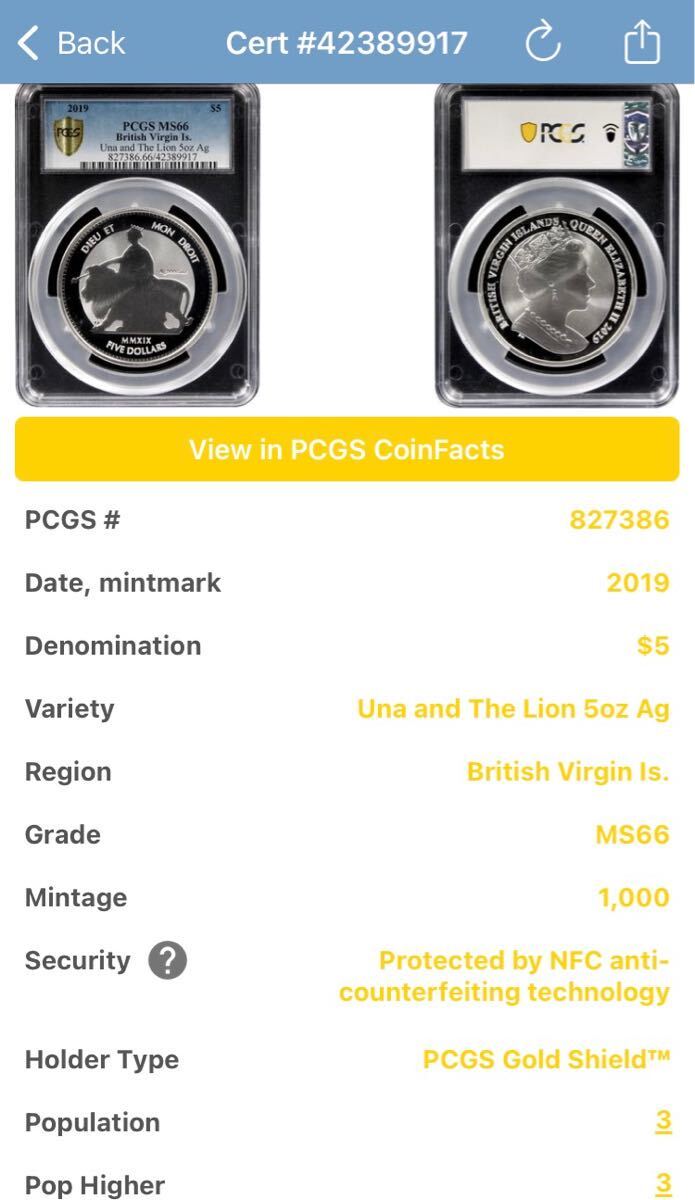Open the obverse slab photo
Screen dimensions: 695x1200
click(x=137, y=245)
